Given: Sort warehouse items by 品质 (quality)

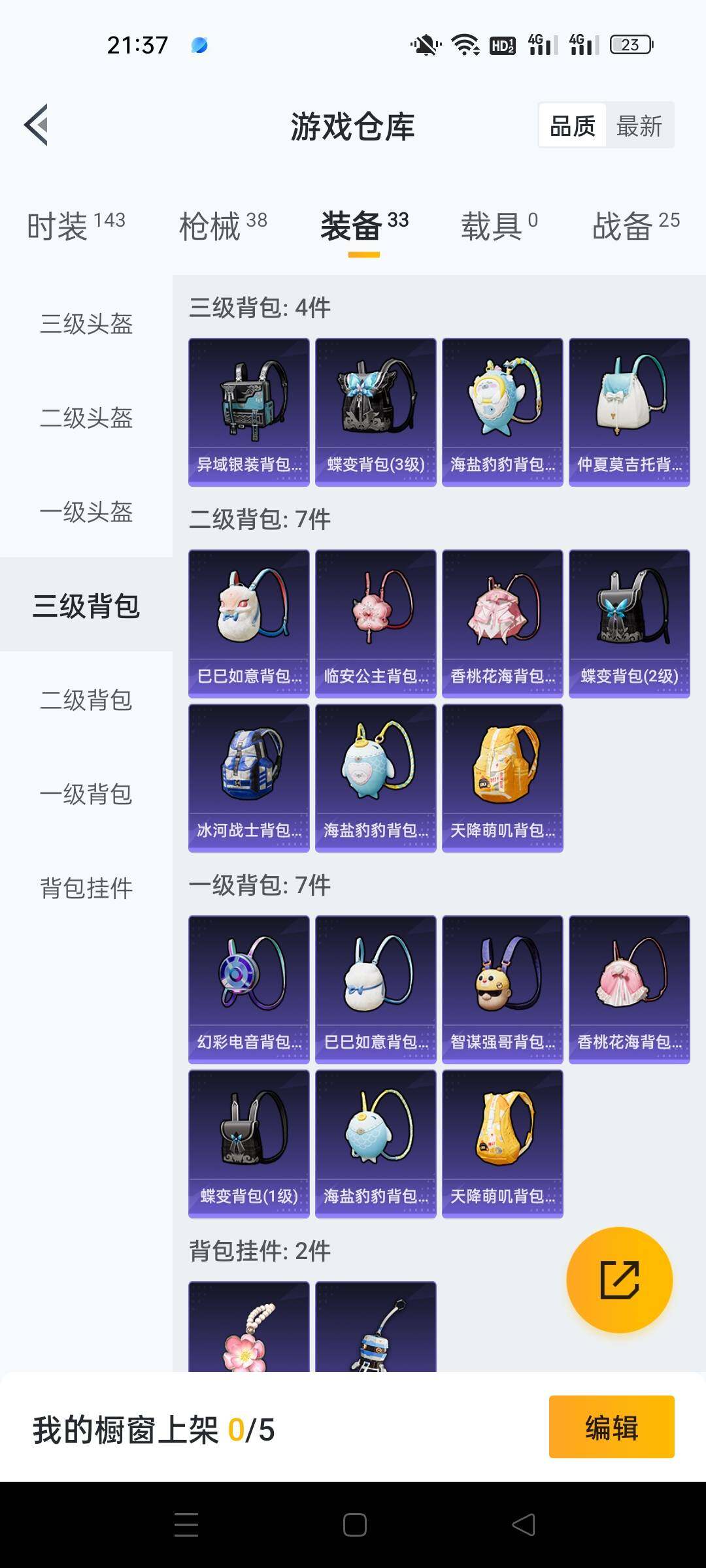Looking at the screenshot, I should pos(572,124).
